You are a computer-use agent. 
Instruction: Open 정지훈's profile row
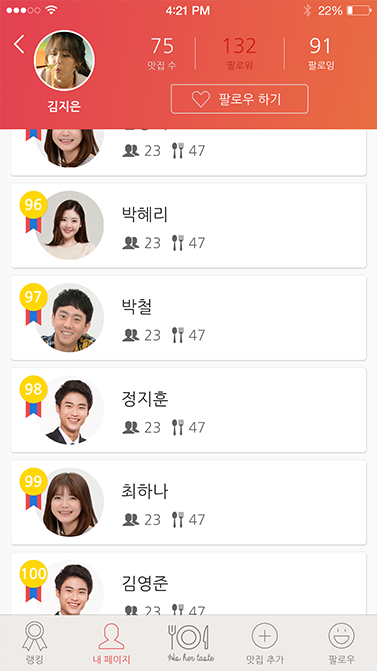pyautogui.click(x=188, y=410)
